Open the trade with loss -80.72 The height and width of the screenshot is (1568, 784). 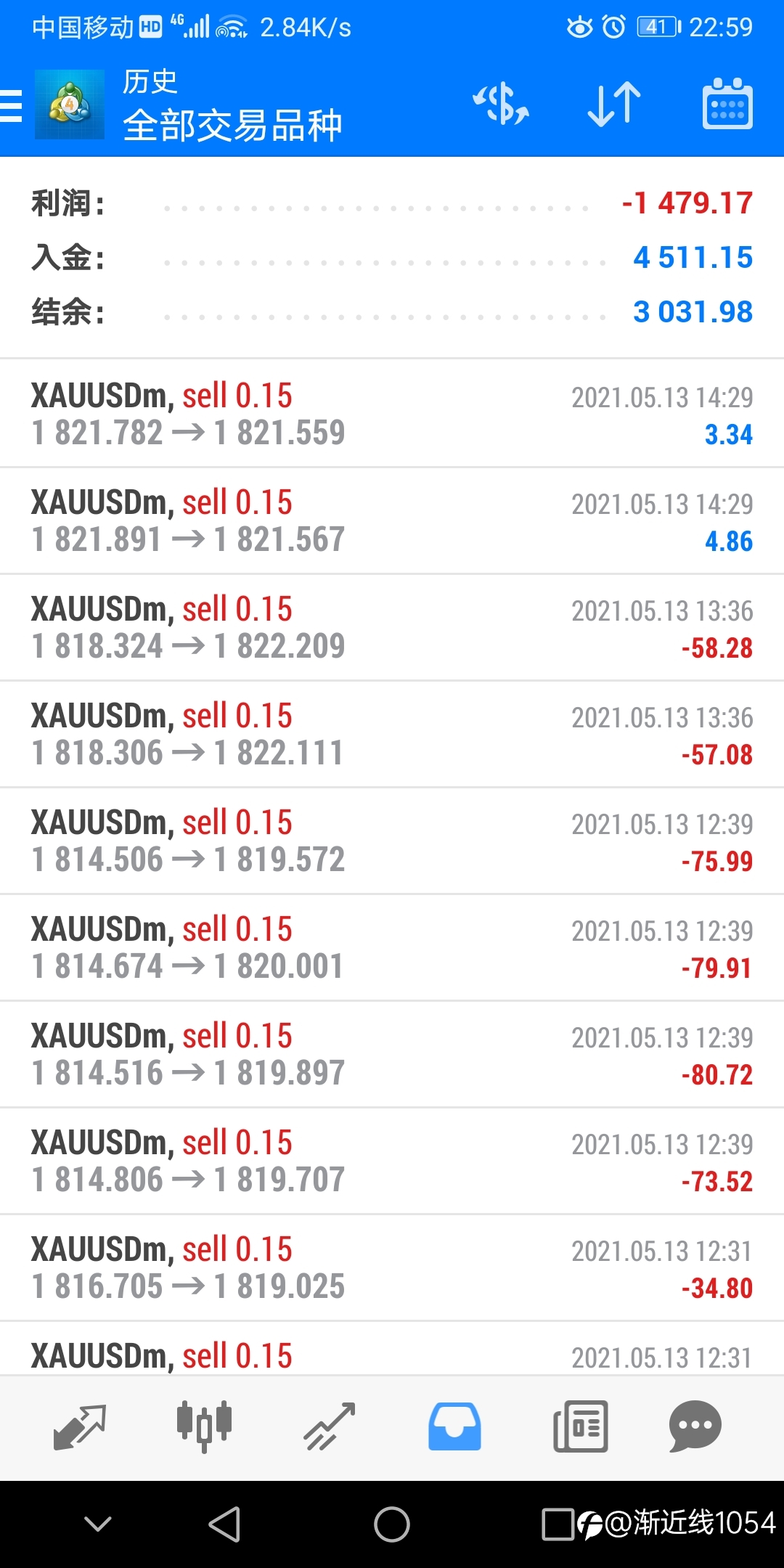(392, 1054)
